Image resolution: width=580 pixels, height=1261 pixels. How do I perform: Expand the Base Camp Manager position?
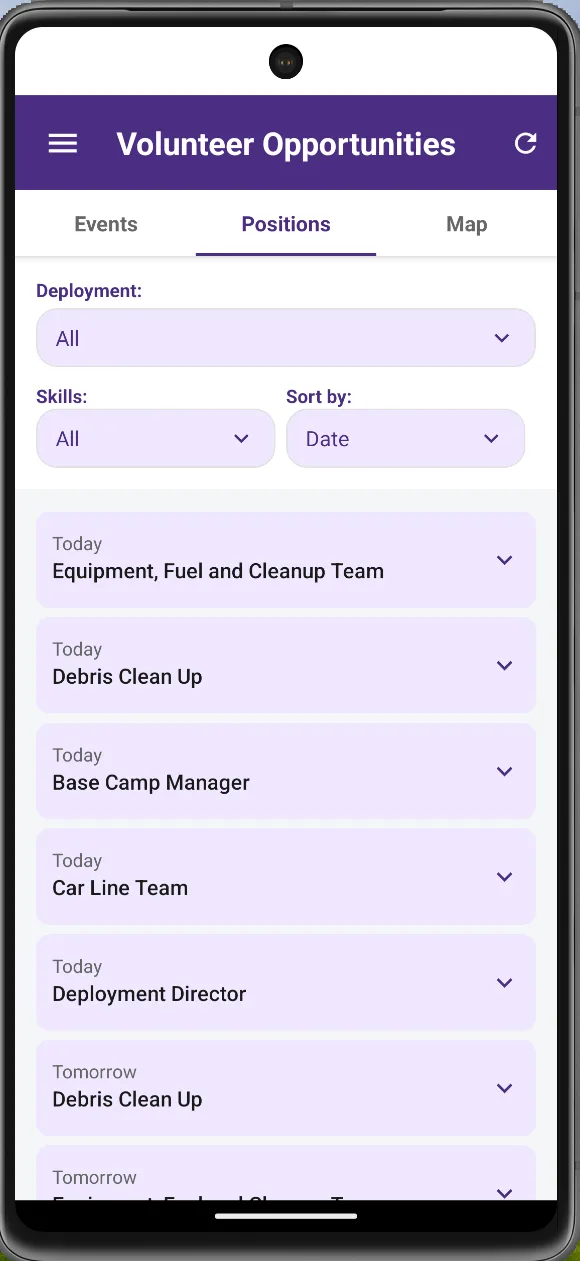click(x=286, y=771)
